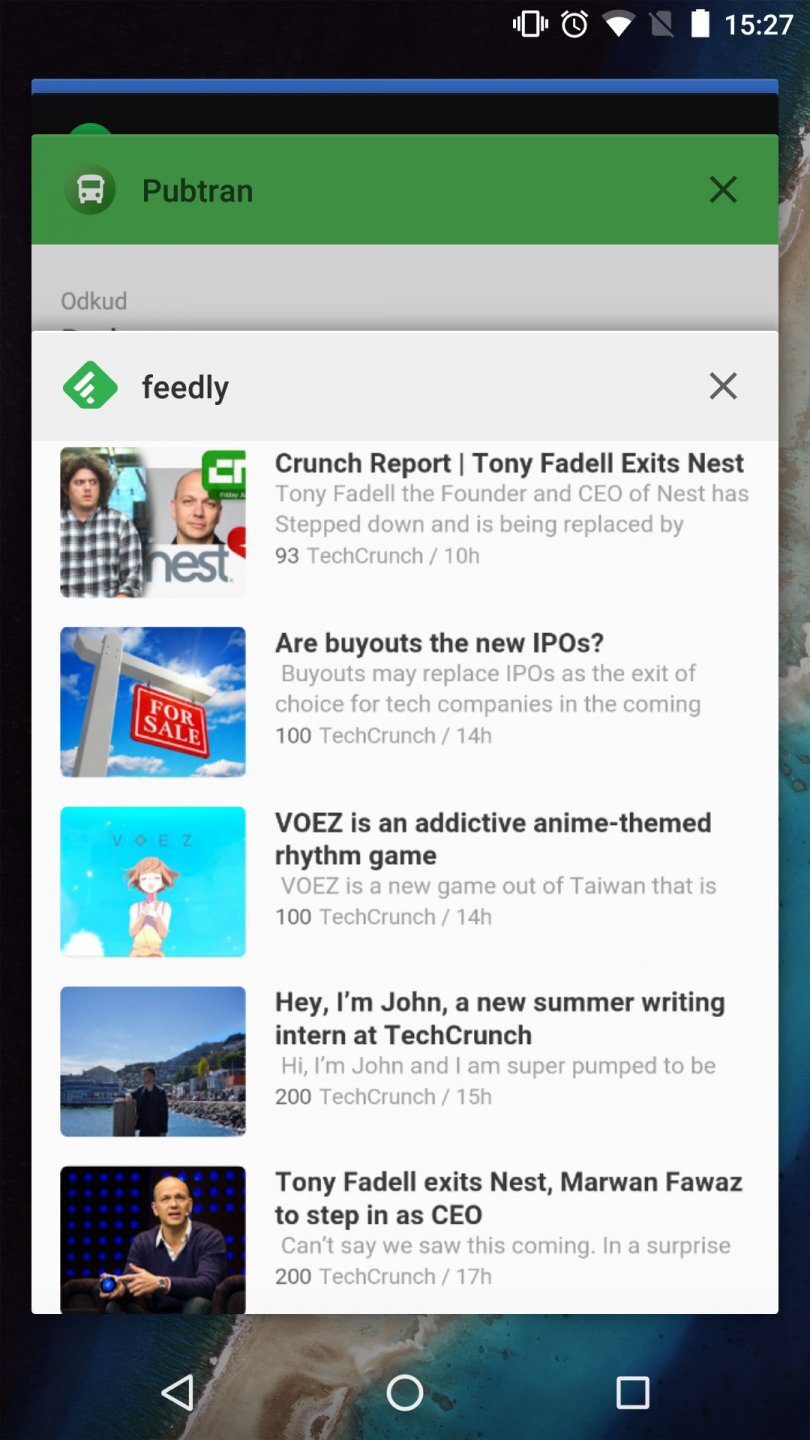Tap the VOEZ anime artwork thumbnail

[x=152, y=881]
